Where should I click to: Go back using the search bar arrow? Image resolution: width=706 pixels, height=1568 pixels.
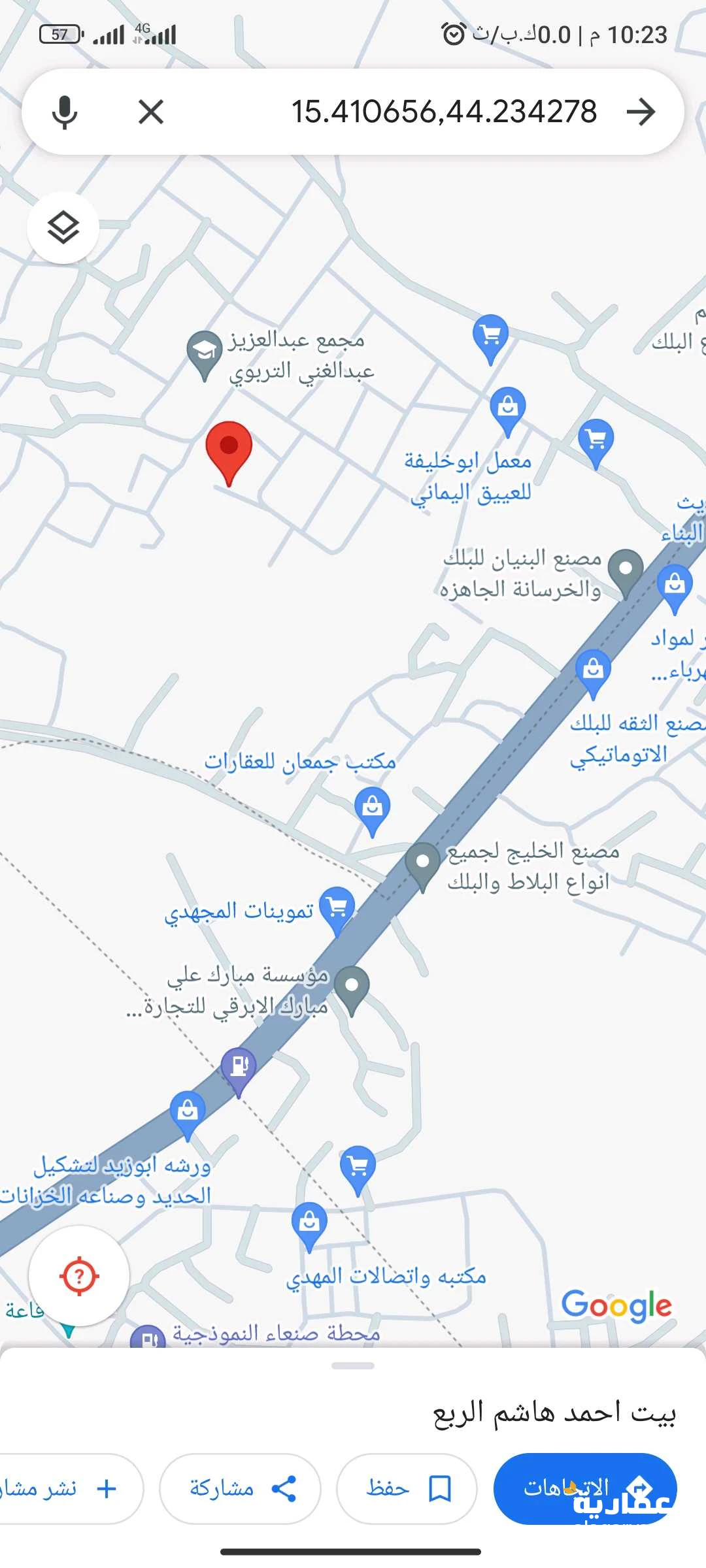pos(641,112)
